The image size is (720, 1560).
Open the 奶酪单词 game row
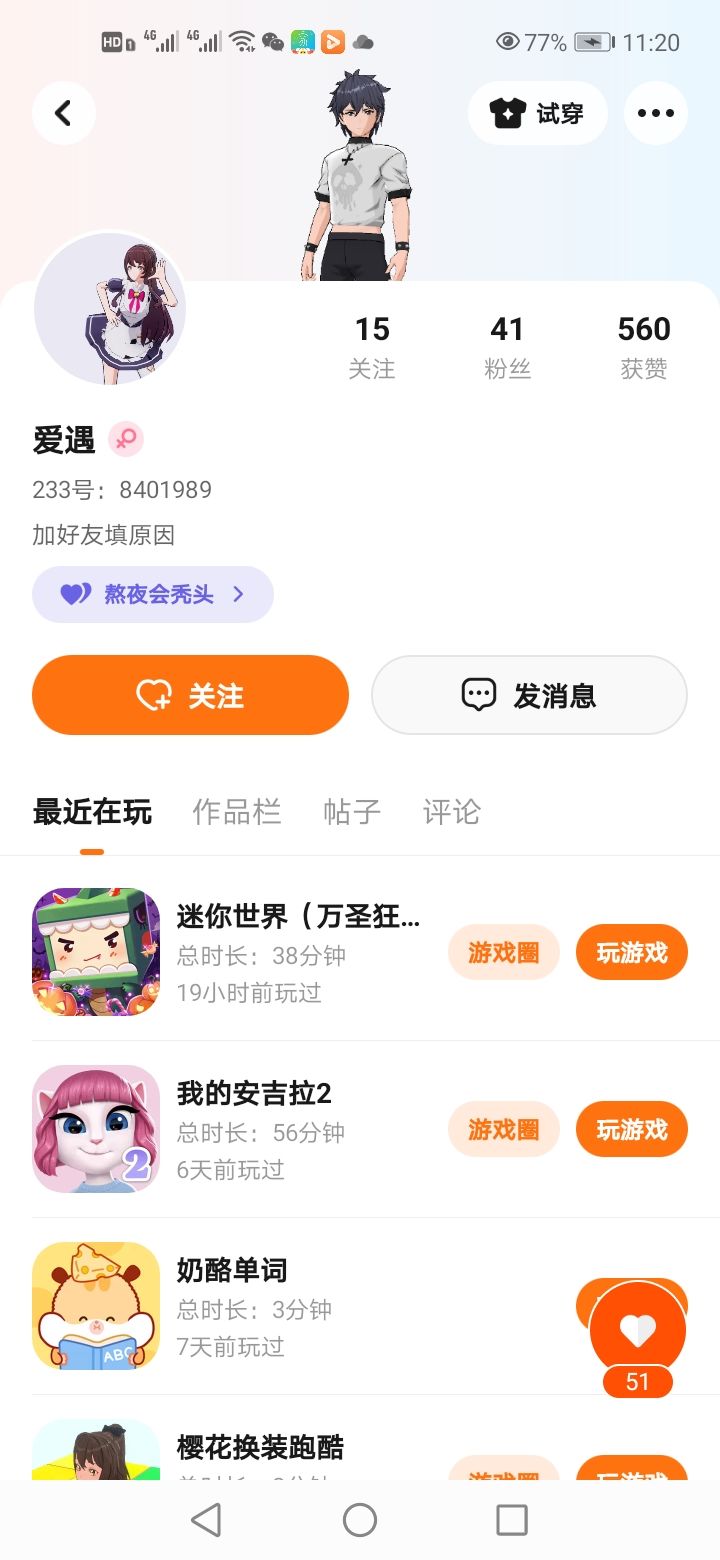coord(300,1306)
